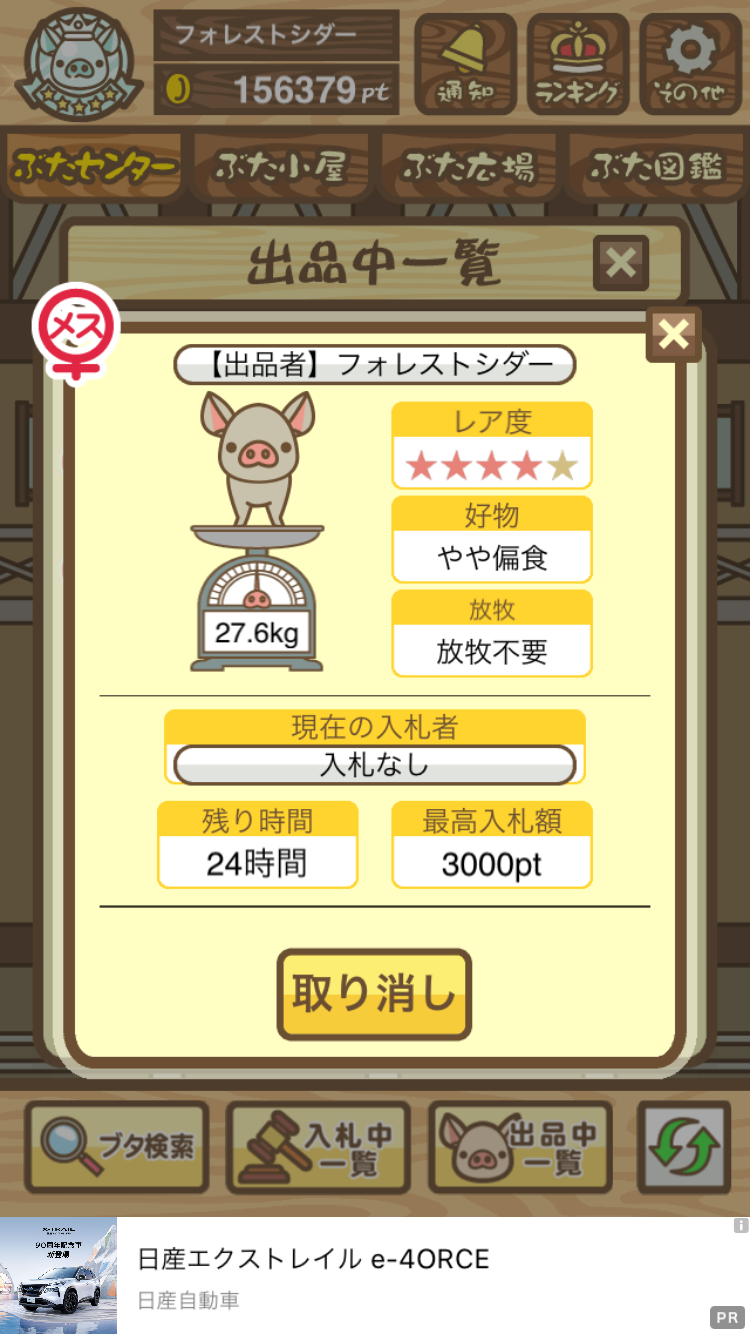
Task: Close the pig detail popup
Action: point(674,335)
